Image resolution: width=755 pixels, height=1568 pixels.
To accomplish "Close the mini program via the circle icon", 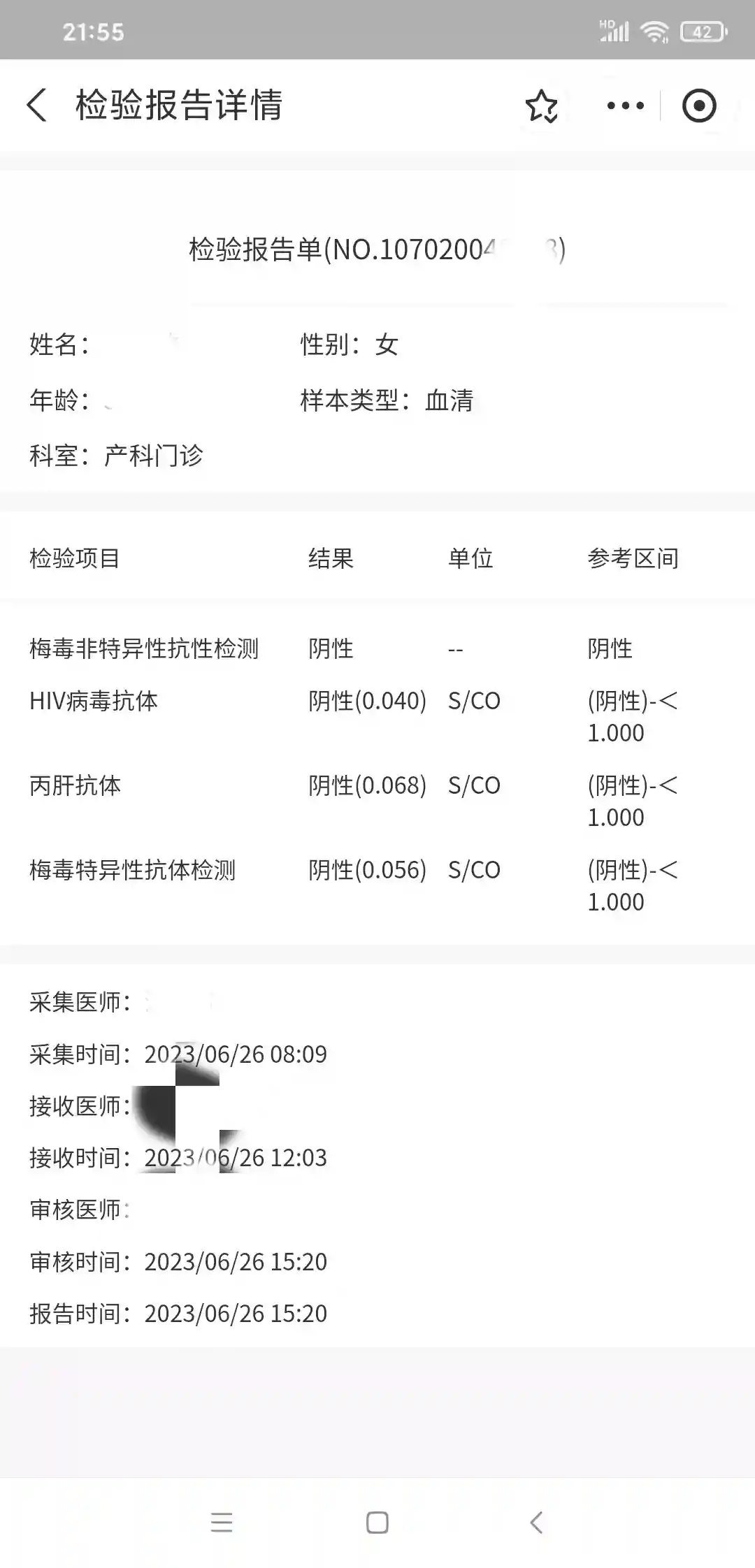I will click(699, 106).
